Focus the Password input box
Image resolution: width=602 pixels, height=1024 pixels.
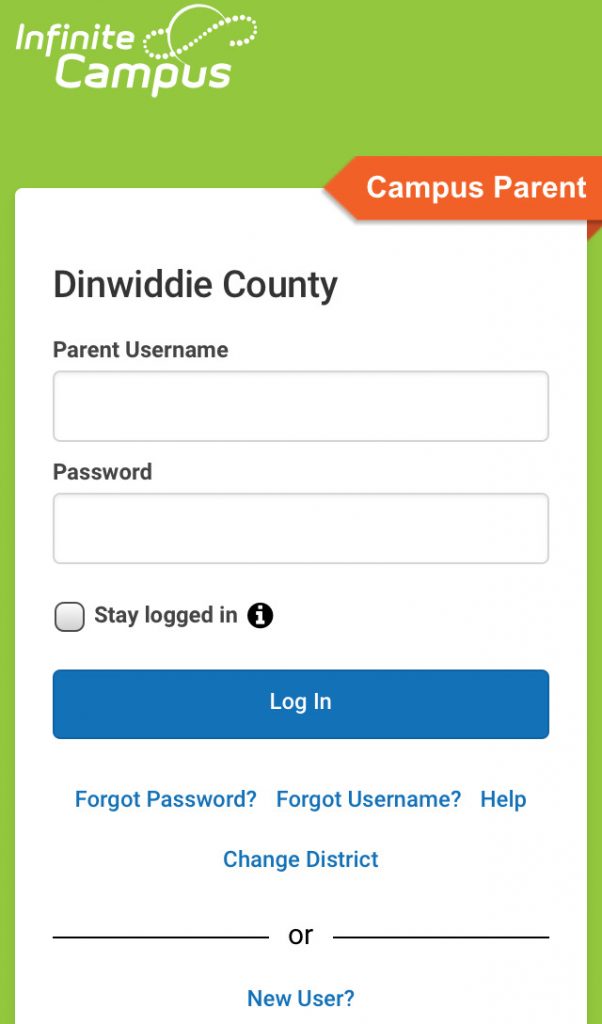coord(300,528)
